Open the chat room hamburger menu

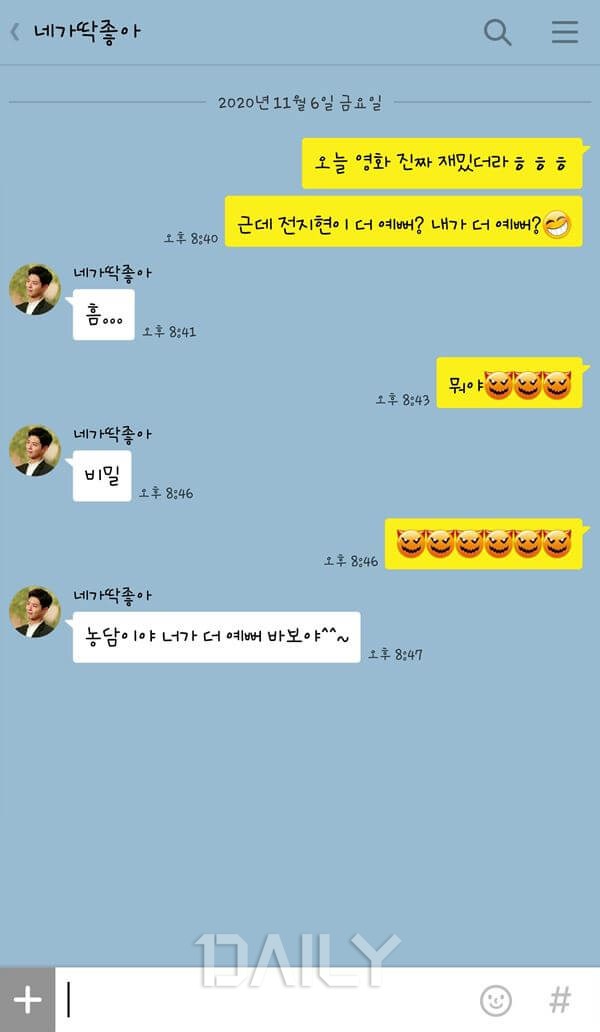tap(564, 32)
